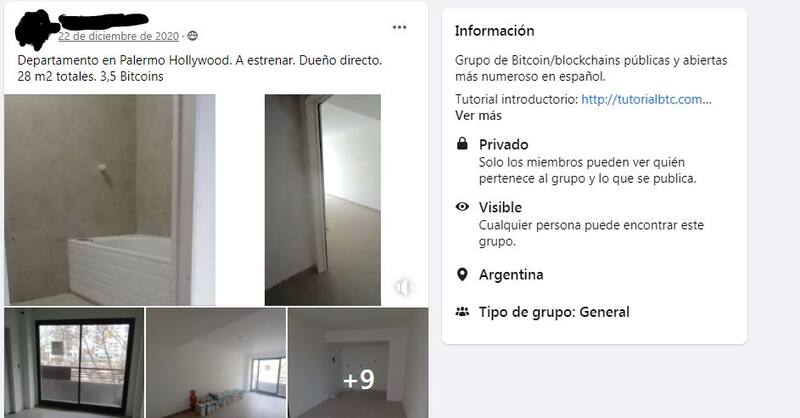The height and width of the screenshot is (418, 800).
Task: Toggle the video sound speaker icon
Action: [402, 288]
